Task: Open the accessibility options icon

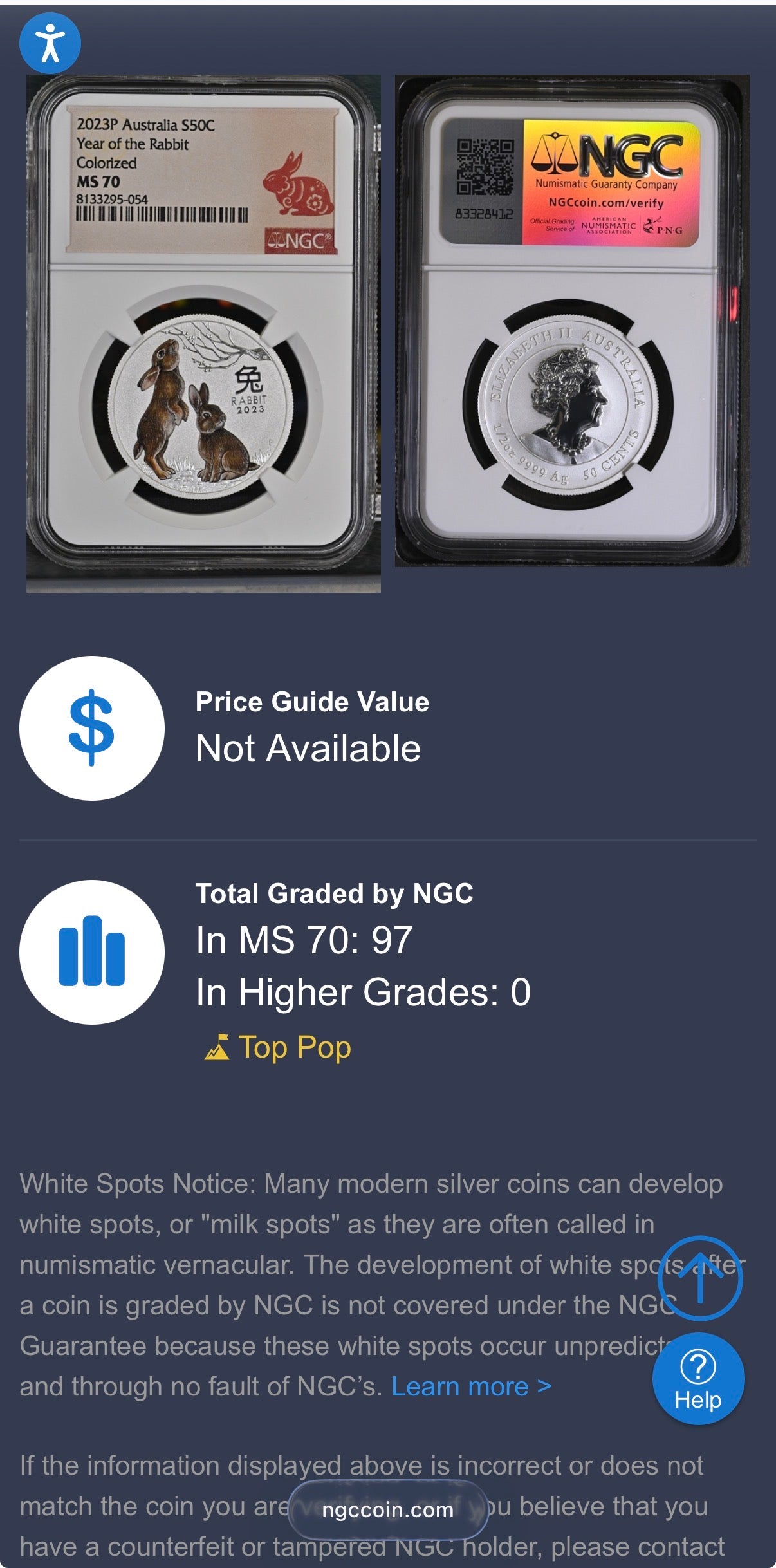Action: click(x=50, y=43)
